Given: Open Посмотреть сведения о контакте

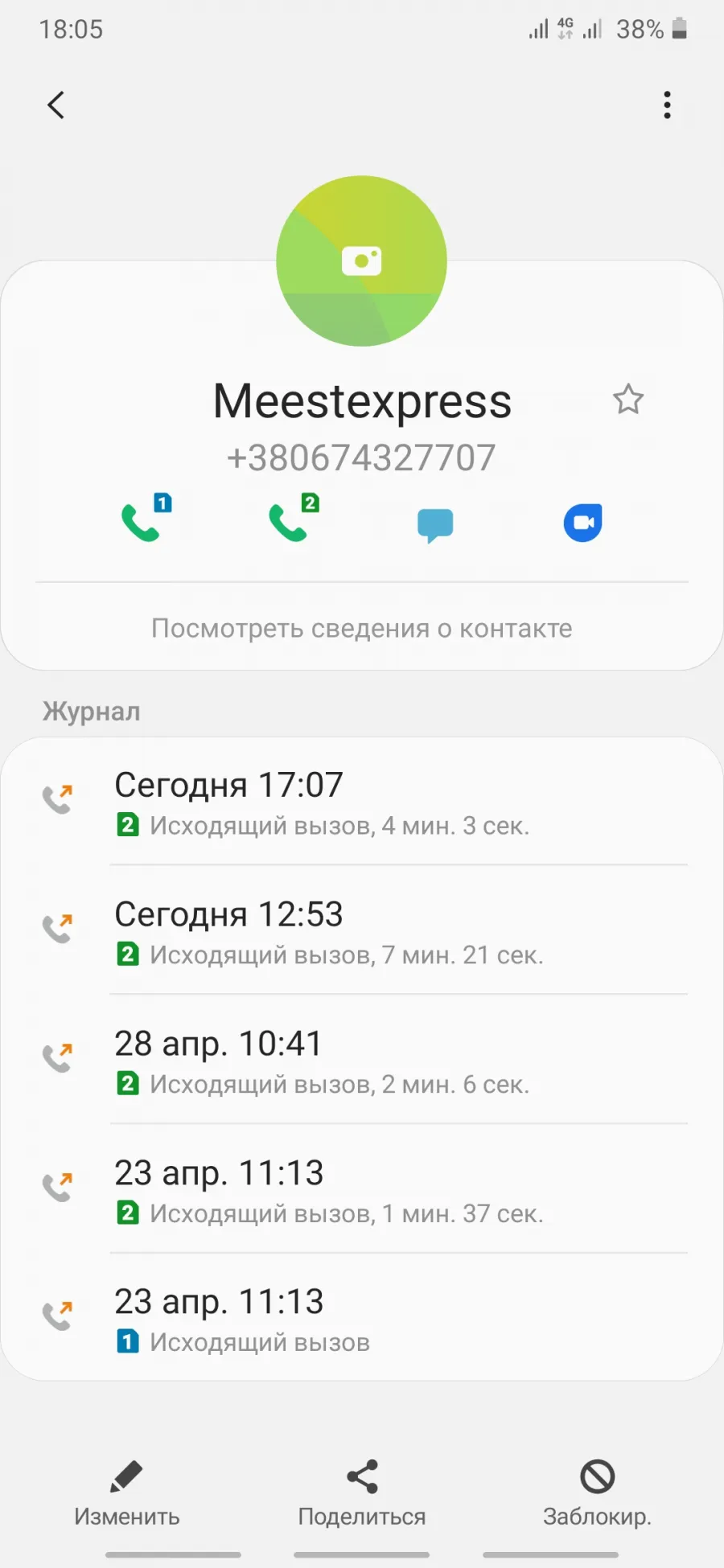Looking at the screenshot, I should pyautogui.click(x=362, y=628).
